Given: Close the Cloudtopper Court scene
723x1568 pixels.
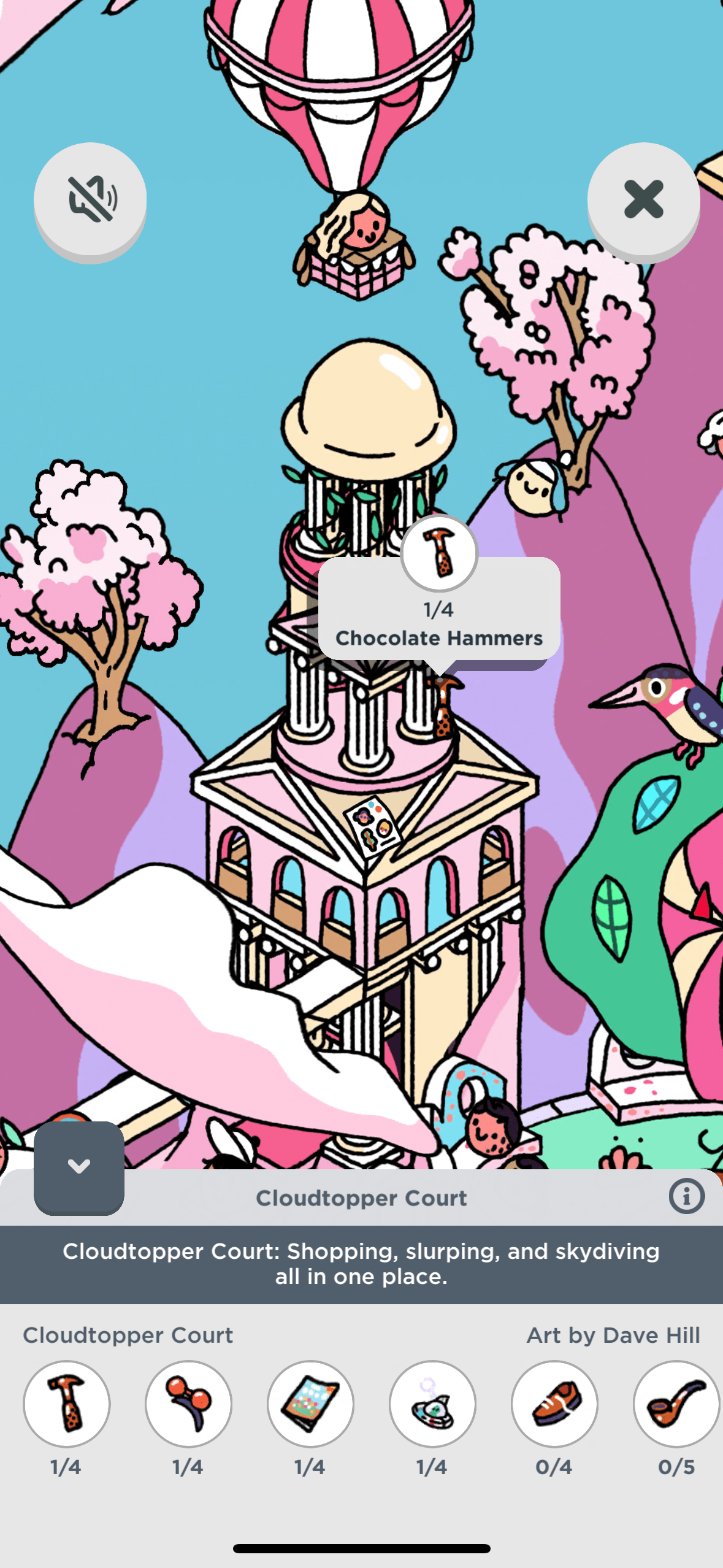Looking at the screenshot, I should coord(643,199).
